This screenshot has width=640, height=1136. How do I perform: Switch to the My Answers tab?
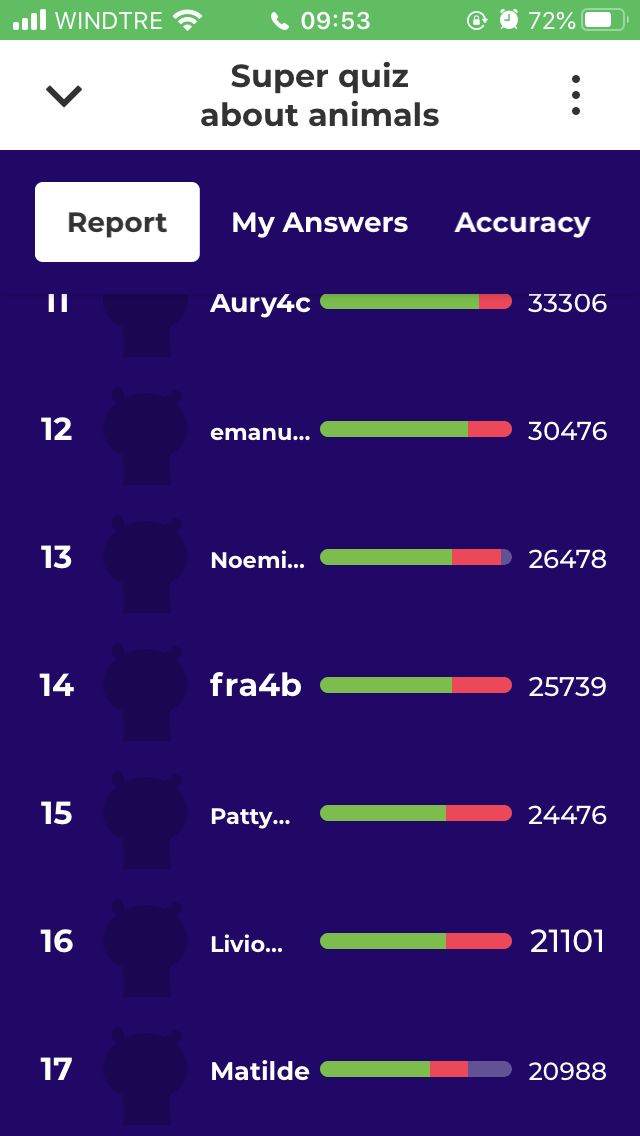319,222
